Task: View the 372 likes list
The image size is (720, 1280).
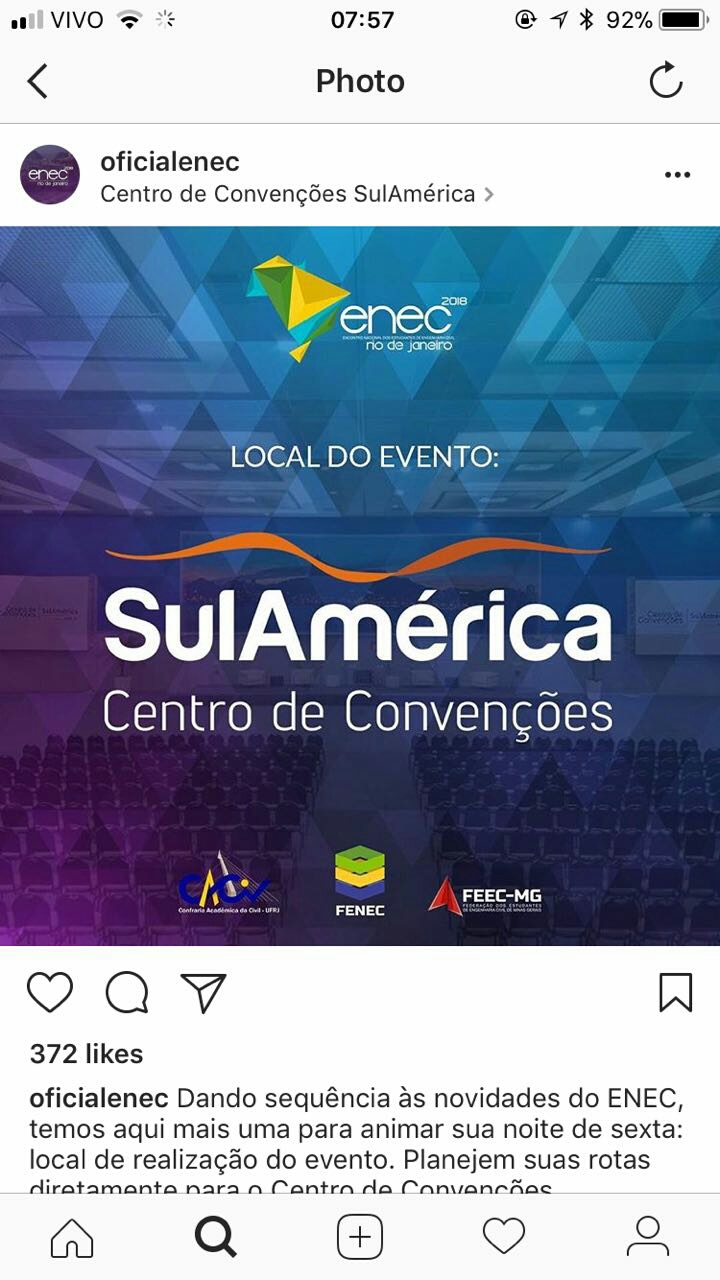Action: [86, 1054]
